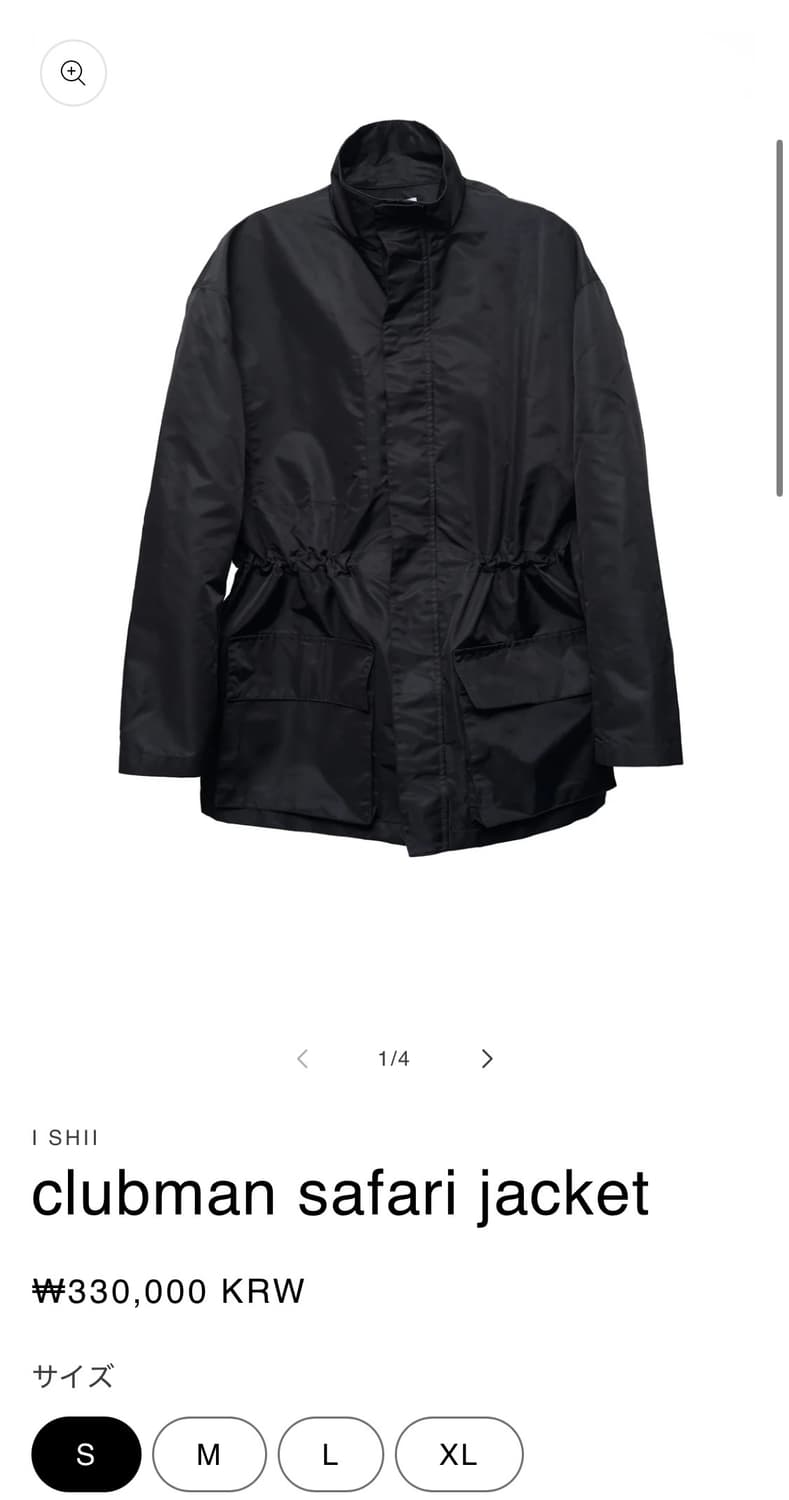The height and width of the screenshot is (1500, 789).
Task: Use the magnifying glass to enlarge the jacket
Action: pos(72,73)
